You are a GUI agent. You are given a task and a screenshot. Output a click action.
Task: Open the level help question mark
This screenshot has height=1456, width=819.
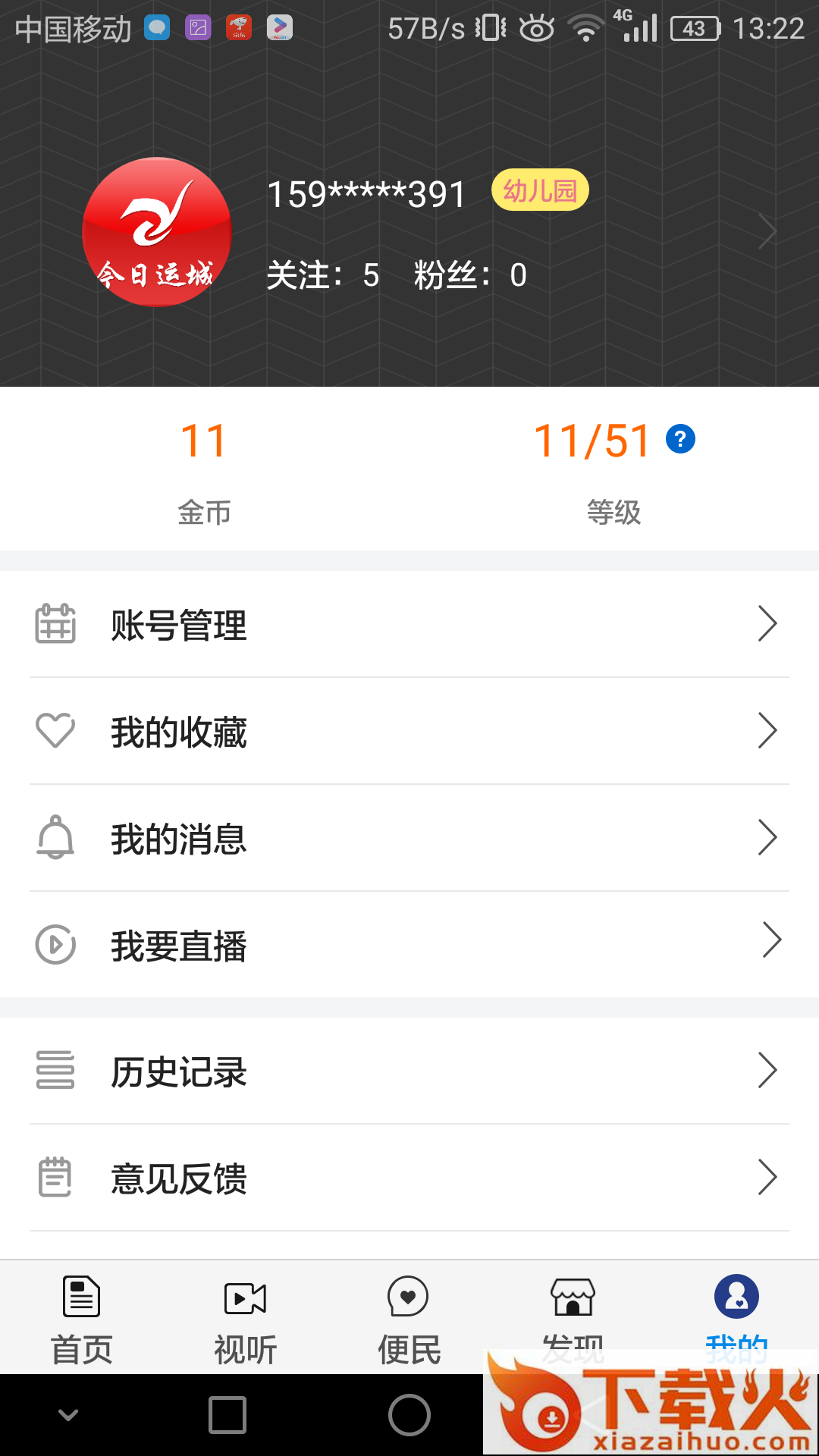(x=680, y=439)
